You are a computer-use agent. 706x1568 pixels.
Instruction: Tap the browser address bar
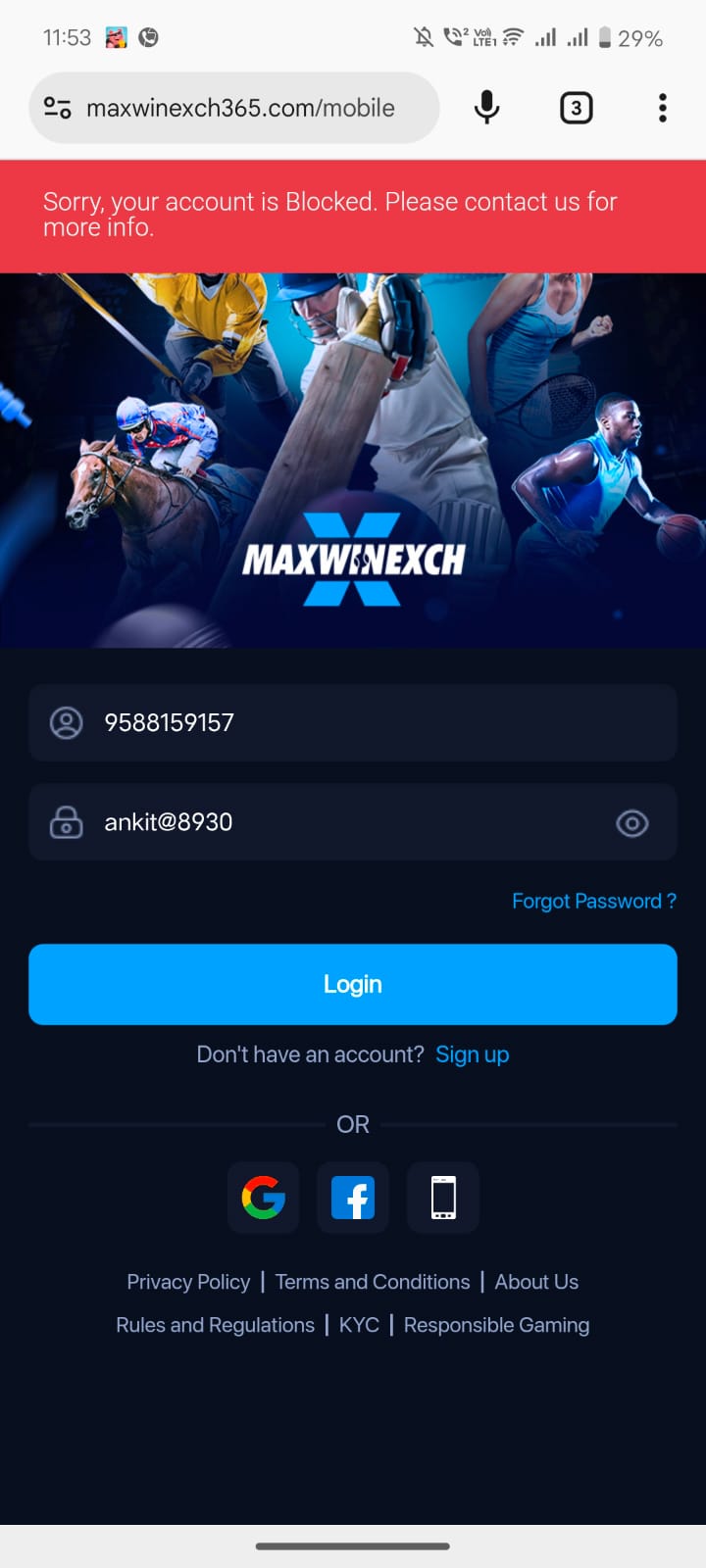click(x=240, y=108)
